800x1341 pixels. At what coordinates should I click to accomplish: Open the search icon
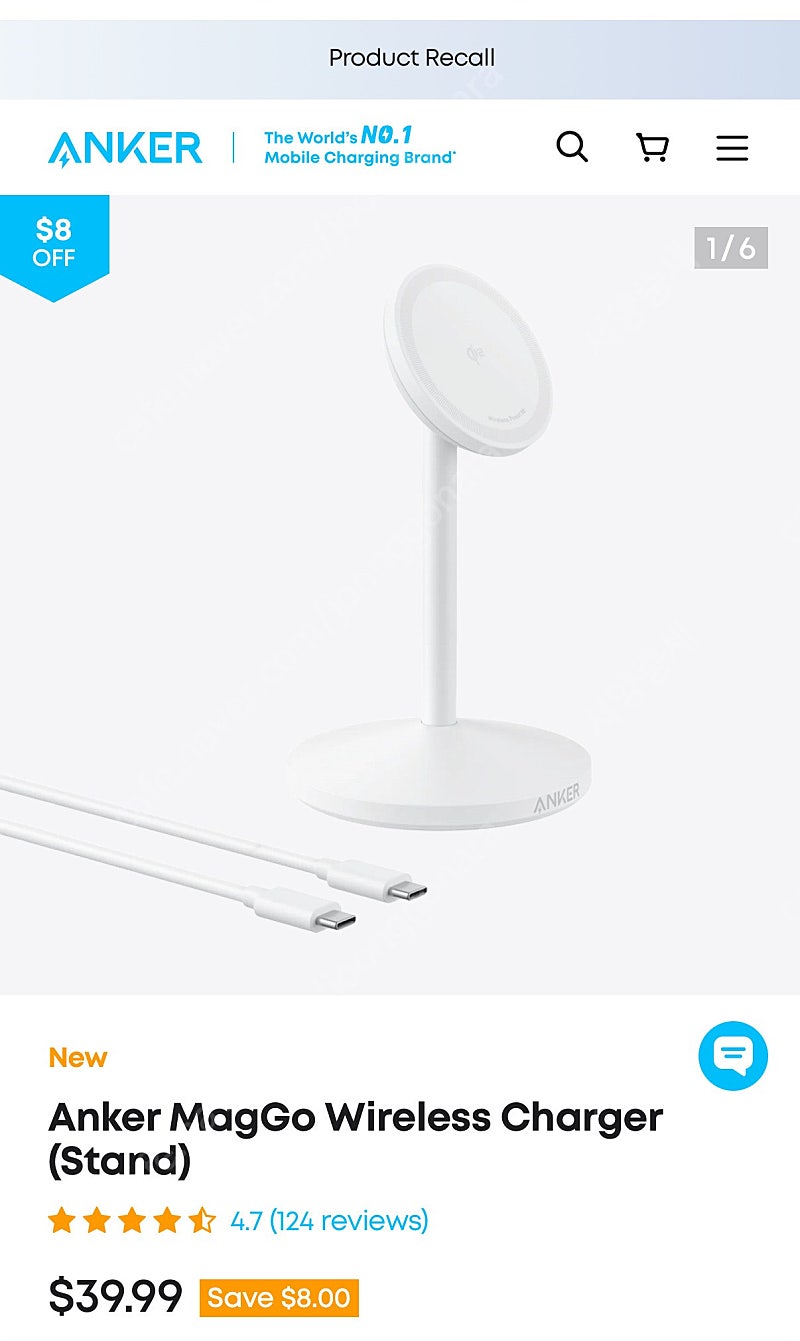coord(572,148)
